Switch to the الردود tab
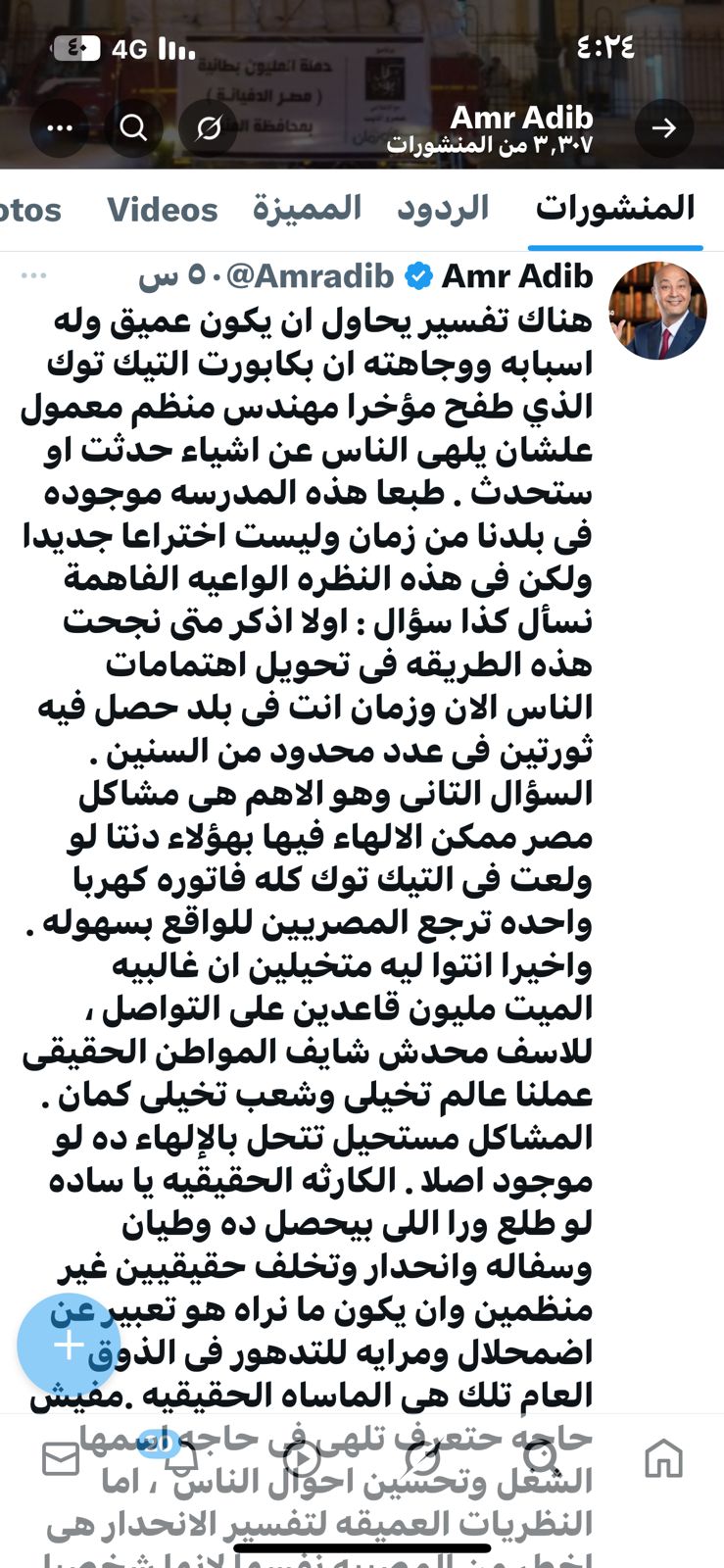Viewport: 724px width, 1568px height. [443, 208]
